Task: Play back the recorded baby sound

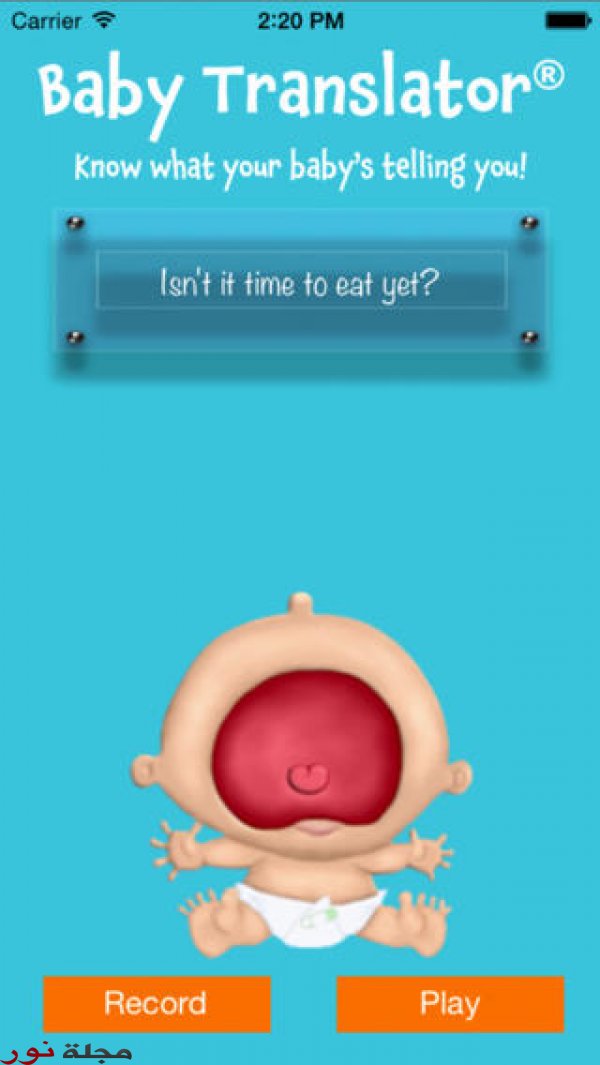Action: coord(449,1003)
